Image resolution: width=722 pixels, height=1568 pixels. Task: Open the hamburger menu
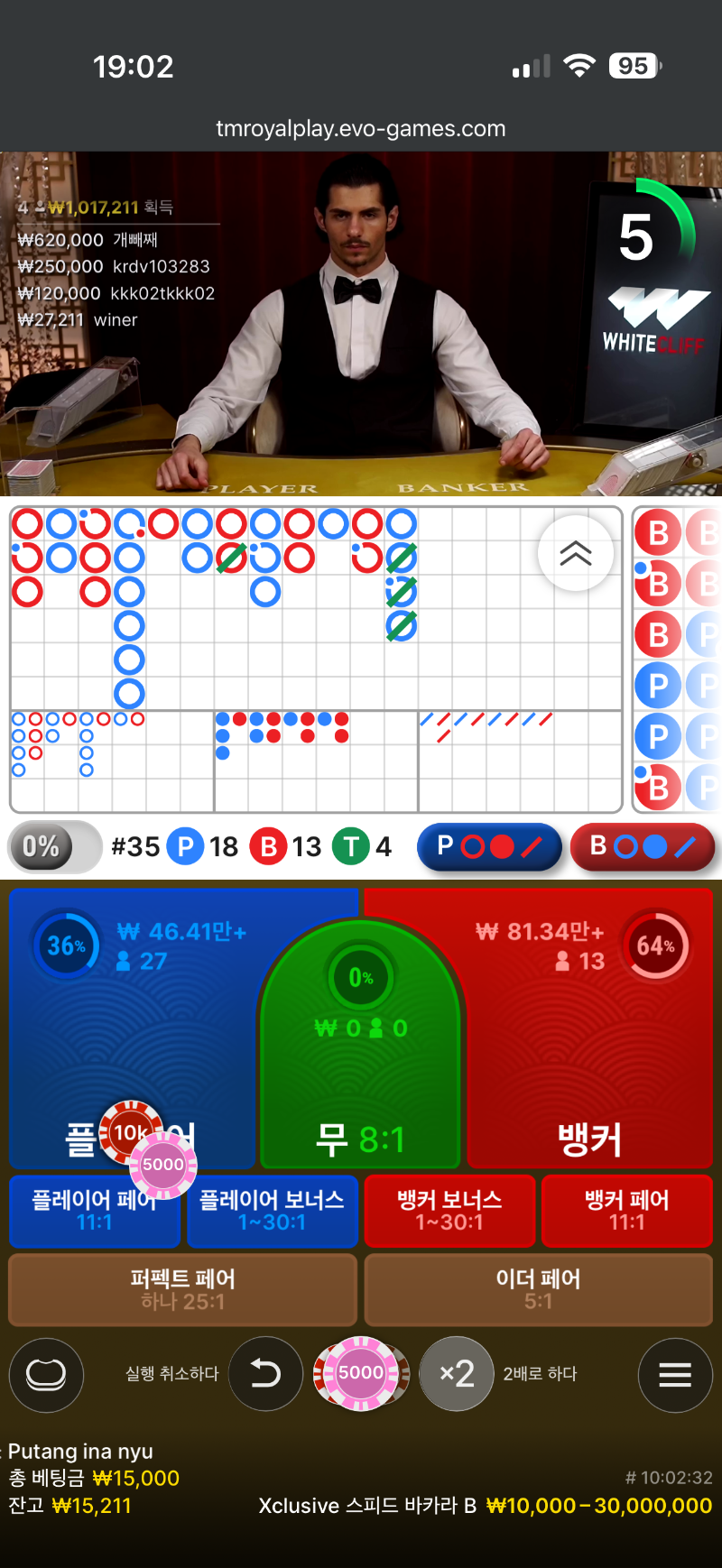click(x=675, y=1374)
